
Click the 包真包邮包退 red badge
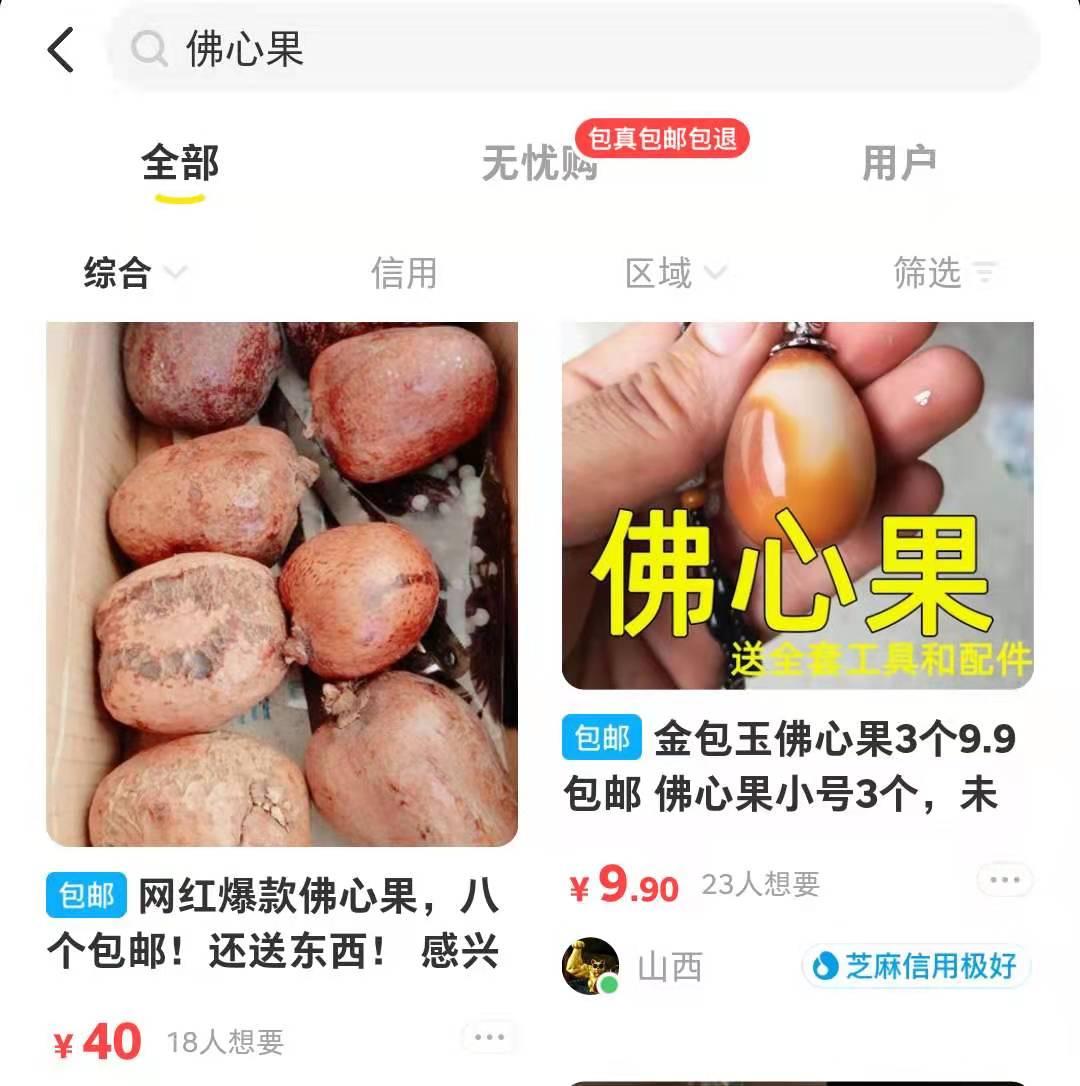point(662,141)
